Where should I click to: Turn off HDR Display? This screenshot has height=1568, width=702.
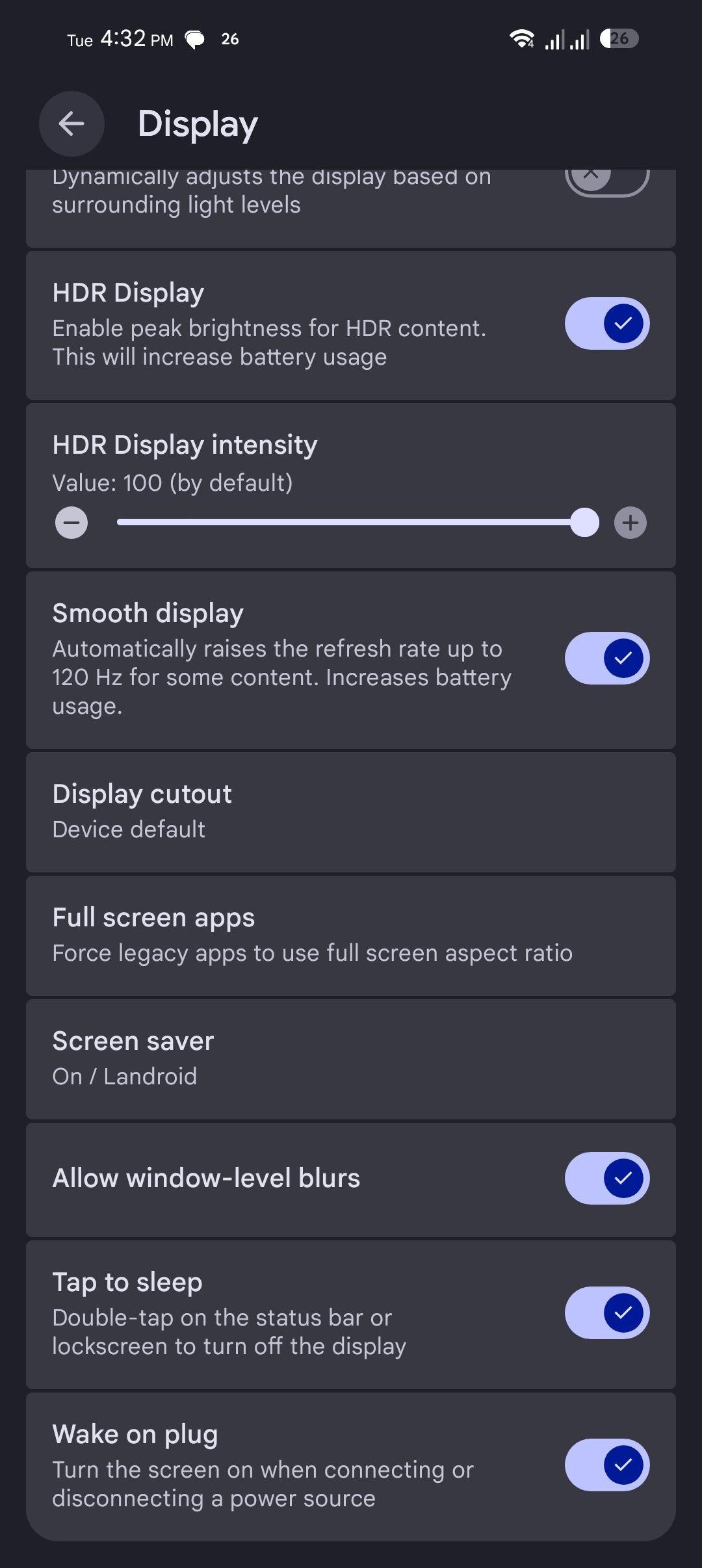(x=607, y=323)
